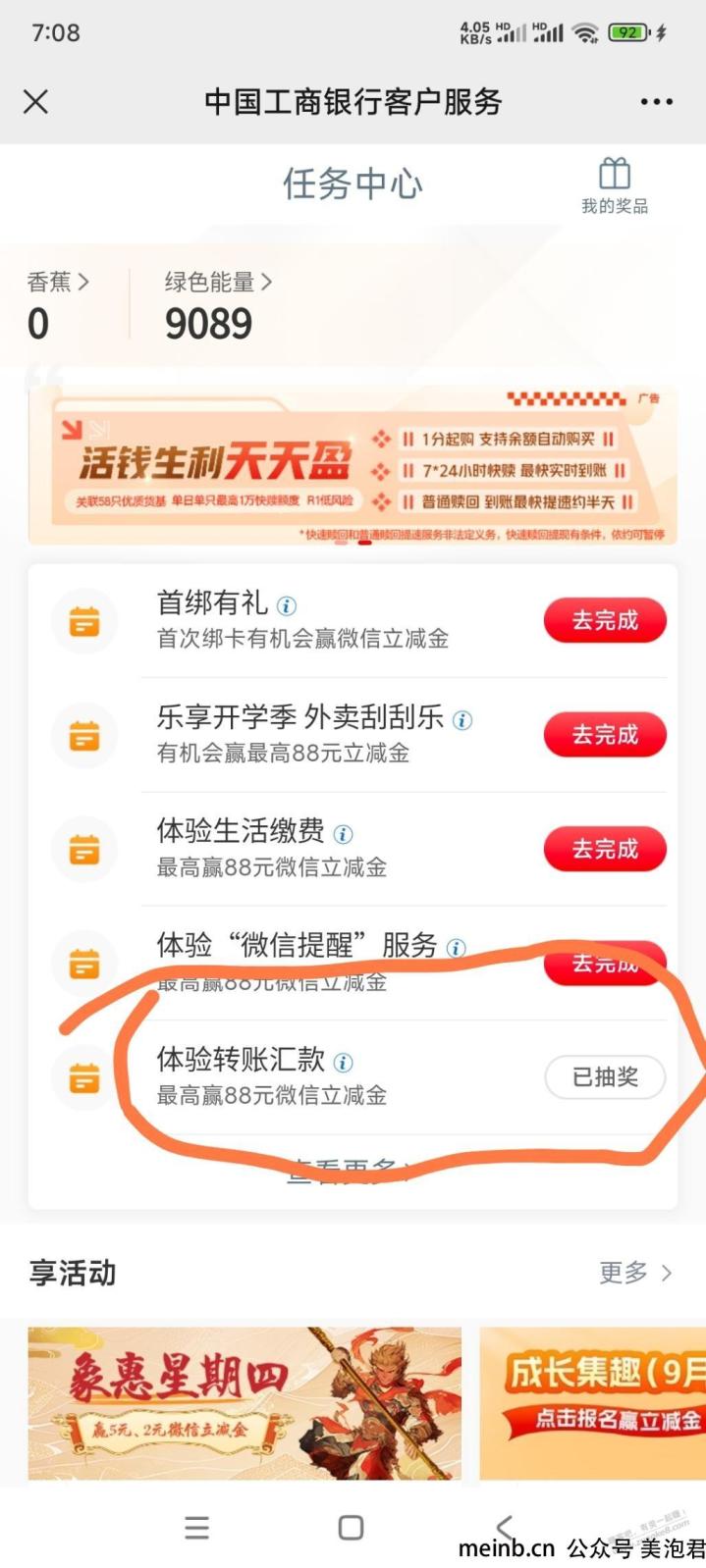Viewport: 706px width, 1568px height.
Task: Tap 已抽奖 button for 体验转账汇款
Action: (605, 1077)
